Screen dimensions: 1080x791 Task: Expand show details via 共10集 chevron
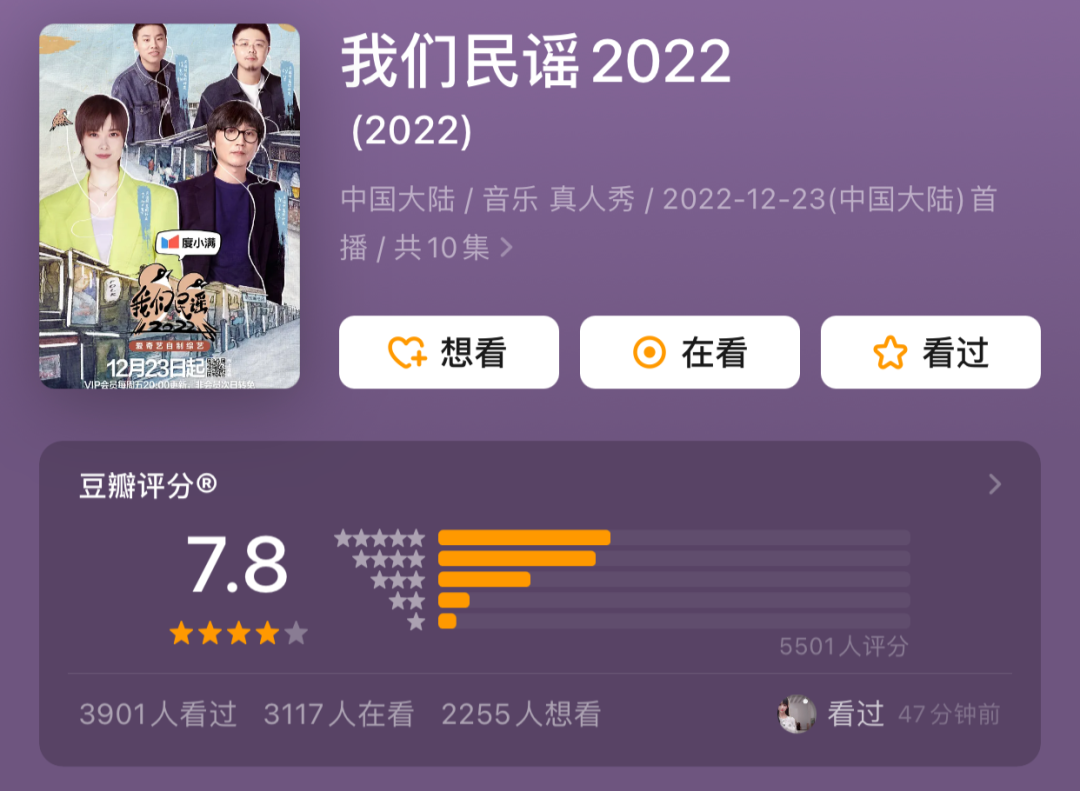click(x=506, y=247)
